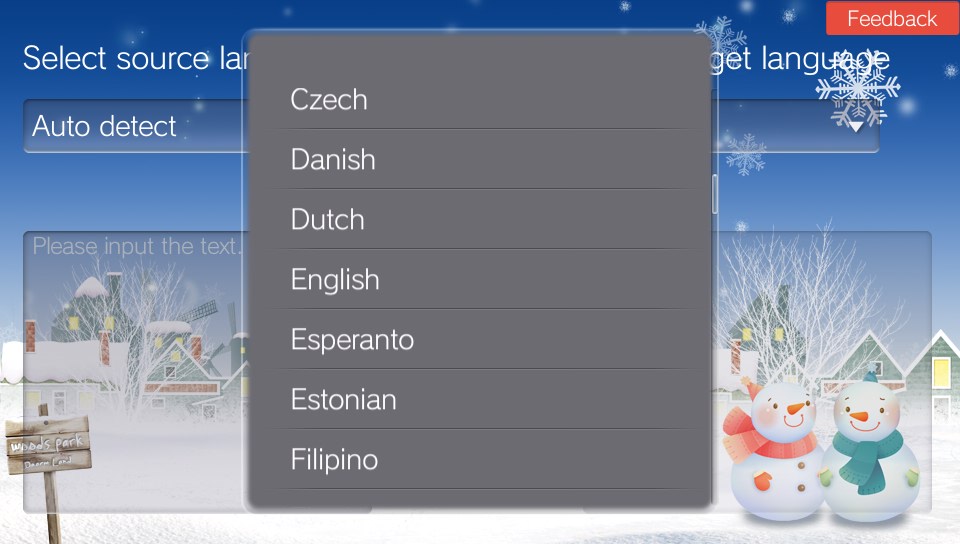The image size is (960, 544).
Task: Tap the Auto detect source dropdown
Action: [x=130, y=127]
